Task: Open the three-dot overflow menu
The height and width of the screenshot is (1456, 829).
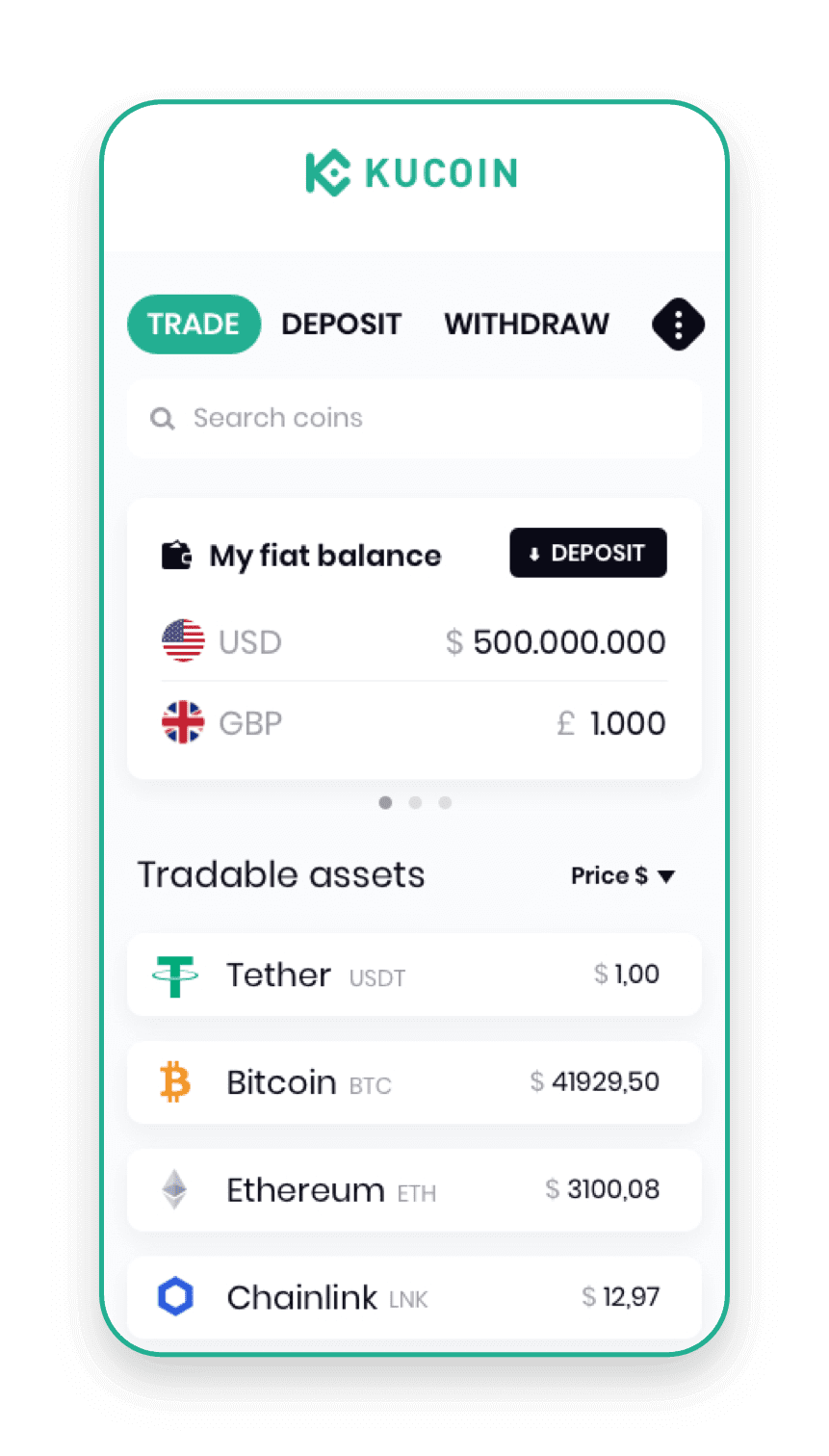Action: click(678, 325)
